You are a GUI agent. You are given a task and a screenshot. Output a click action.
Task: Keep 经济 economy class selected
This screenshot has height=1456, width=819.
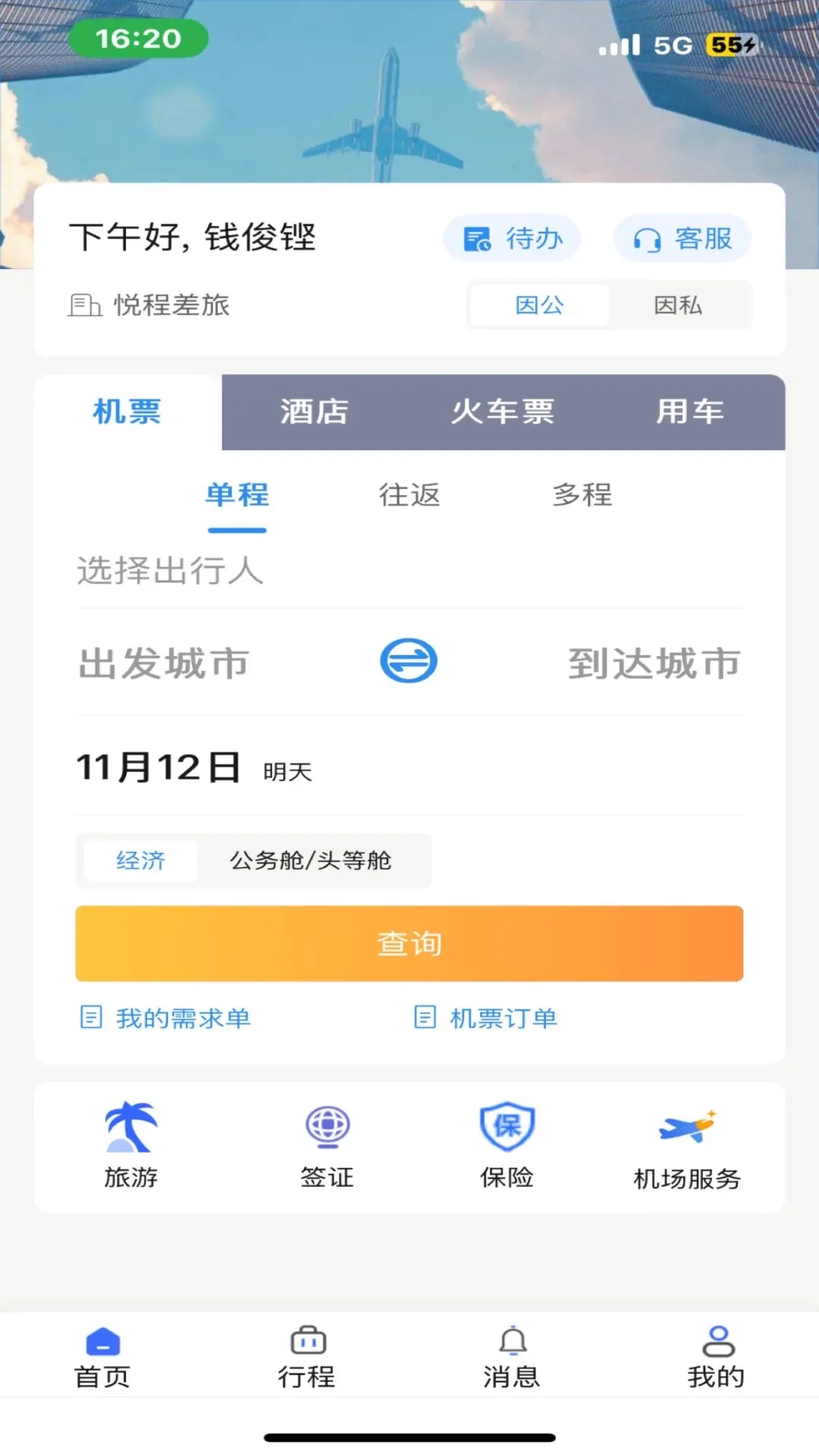click(x=140, y=860)
